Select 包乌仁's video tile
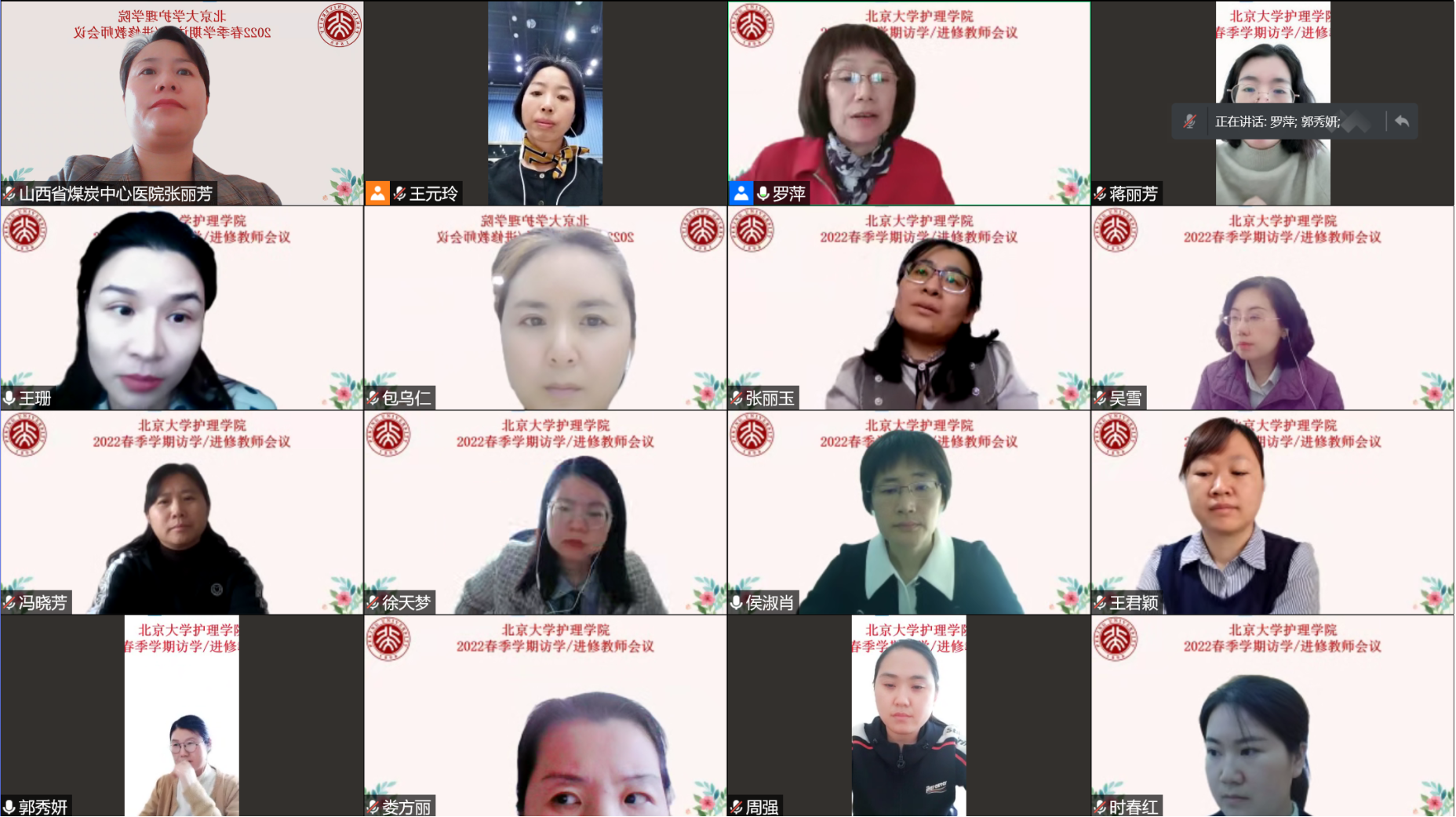Viewport: 1456px width, 817px height. click(545, 307)
